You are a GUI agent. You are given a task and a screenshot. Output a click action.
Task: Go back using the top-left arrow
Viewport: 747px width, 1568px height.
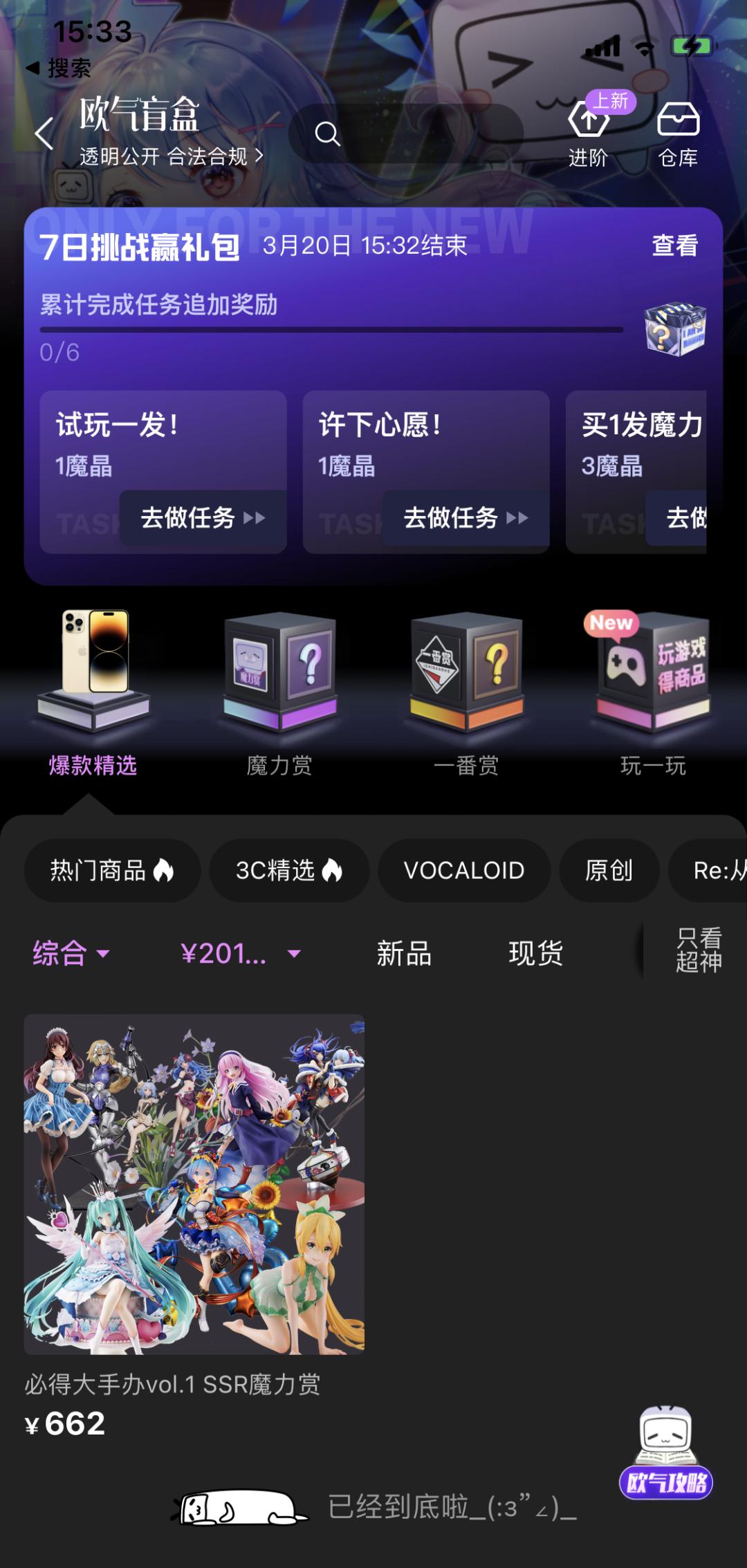click(x=44, y=133)
